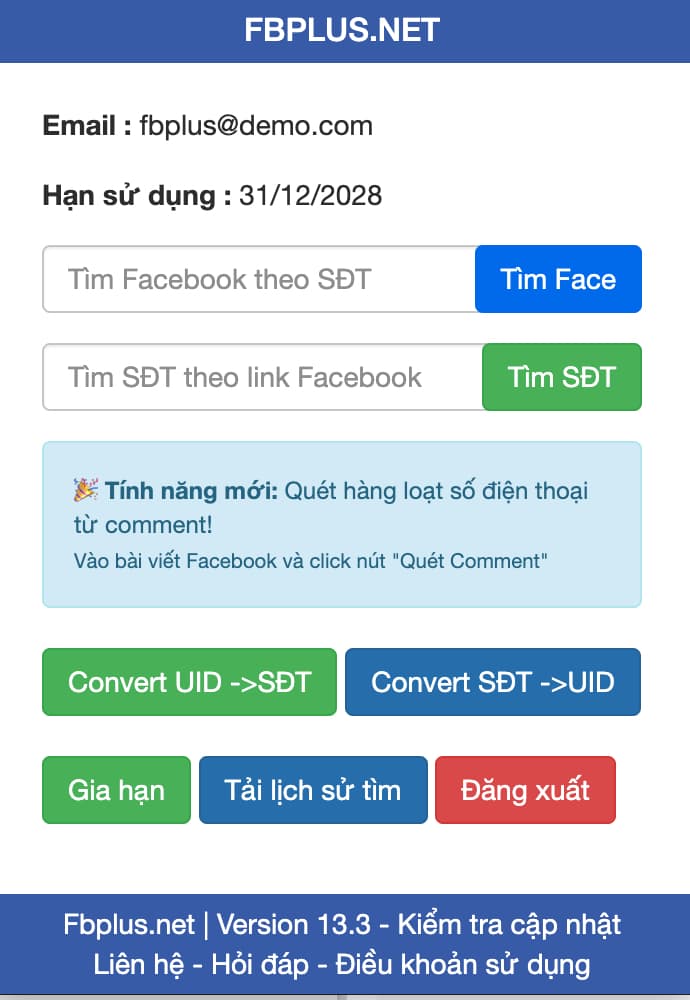This screenshot has width=690, height=1000.
Task: Open the Liên hệ contact link
Action: tap(129, 965)
